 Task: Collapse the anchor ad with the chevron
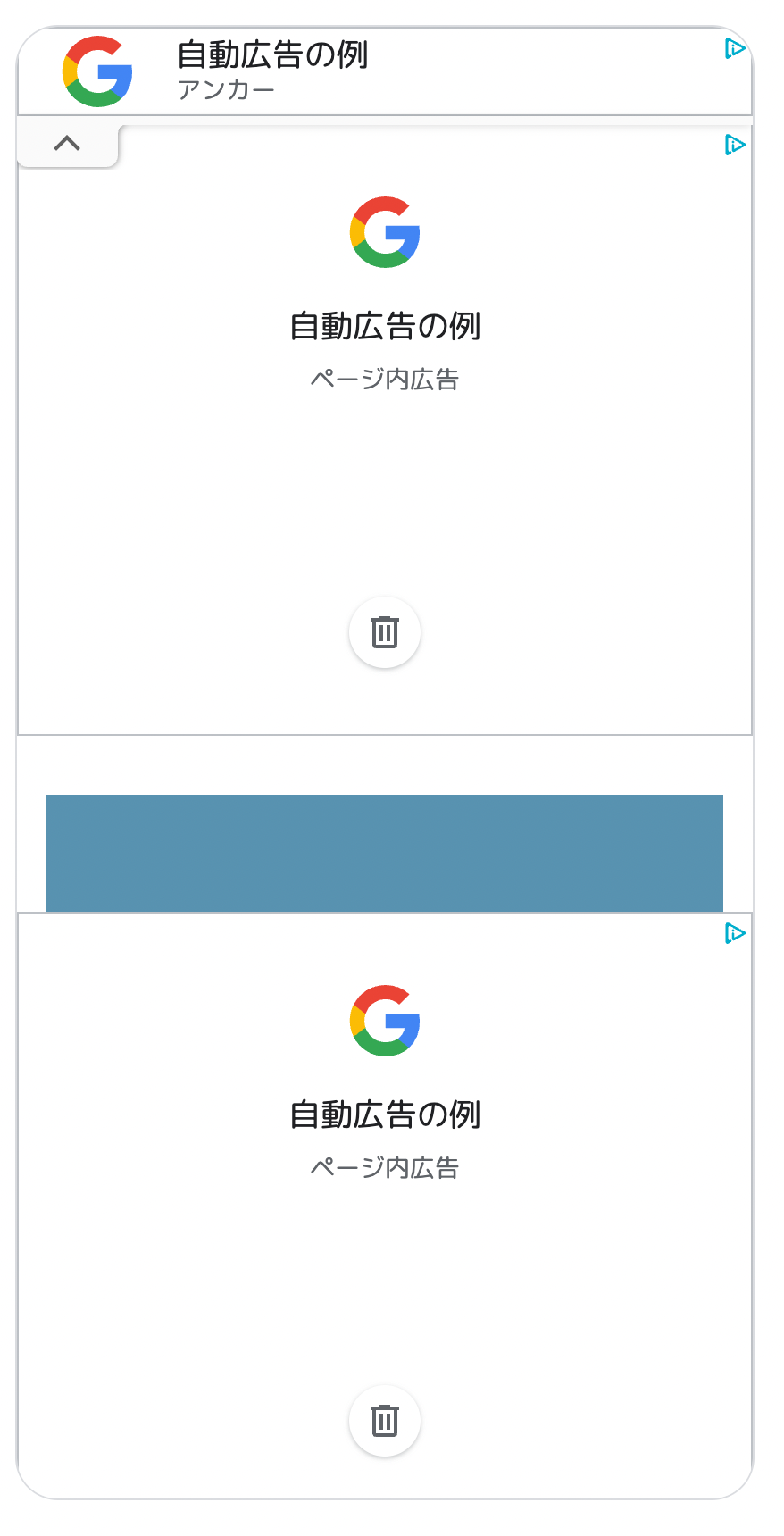[x=68, y=145]
